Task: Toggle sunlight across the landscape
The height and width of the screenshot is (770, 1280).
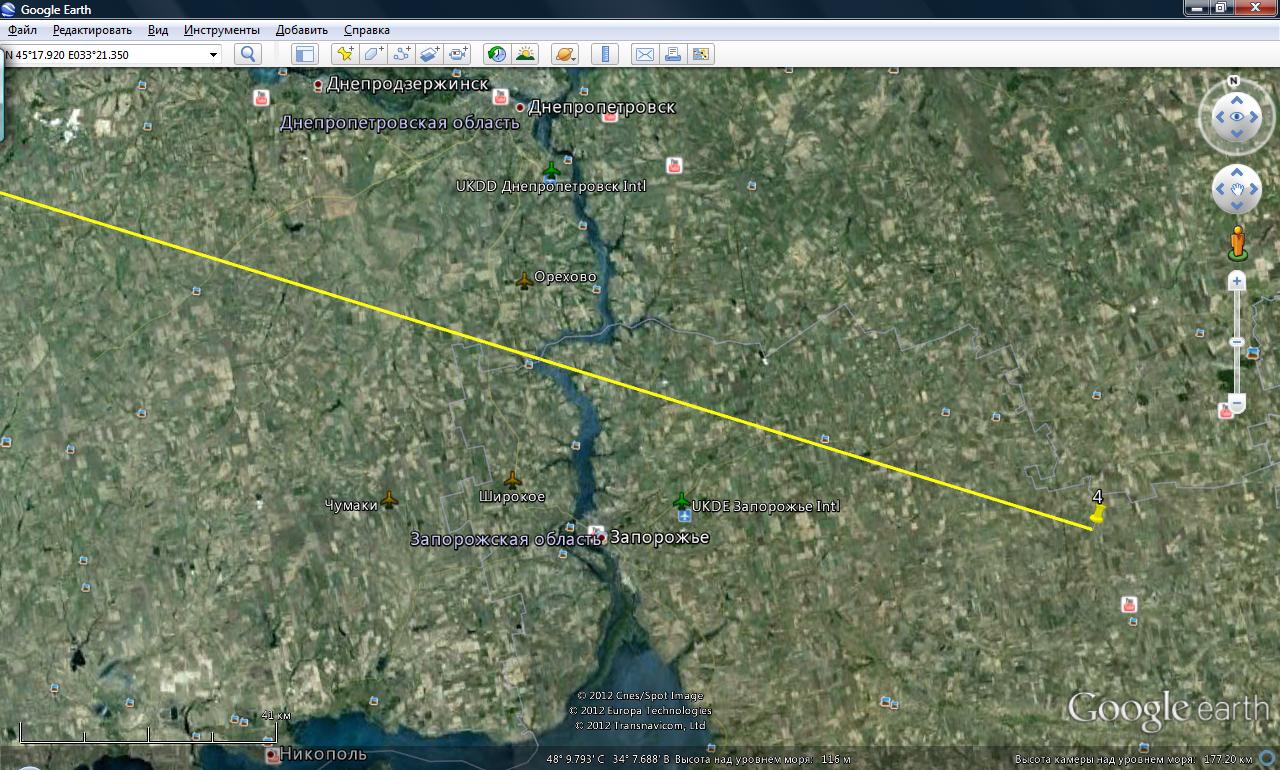Action: [524, 55]
